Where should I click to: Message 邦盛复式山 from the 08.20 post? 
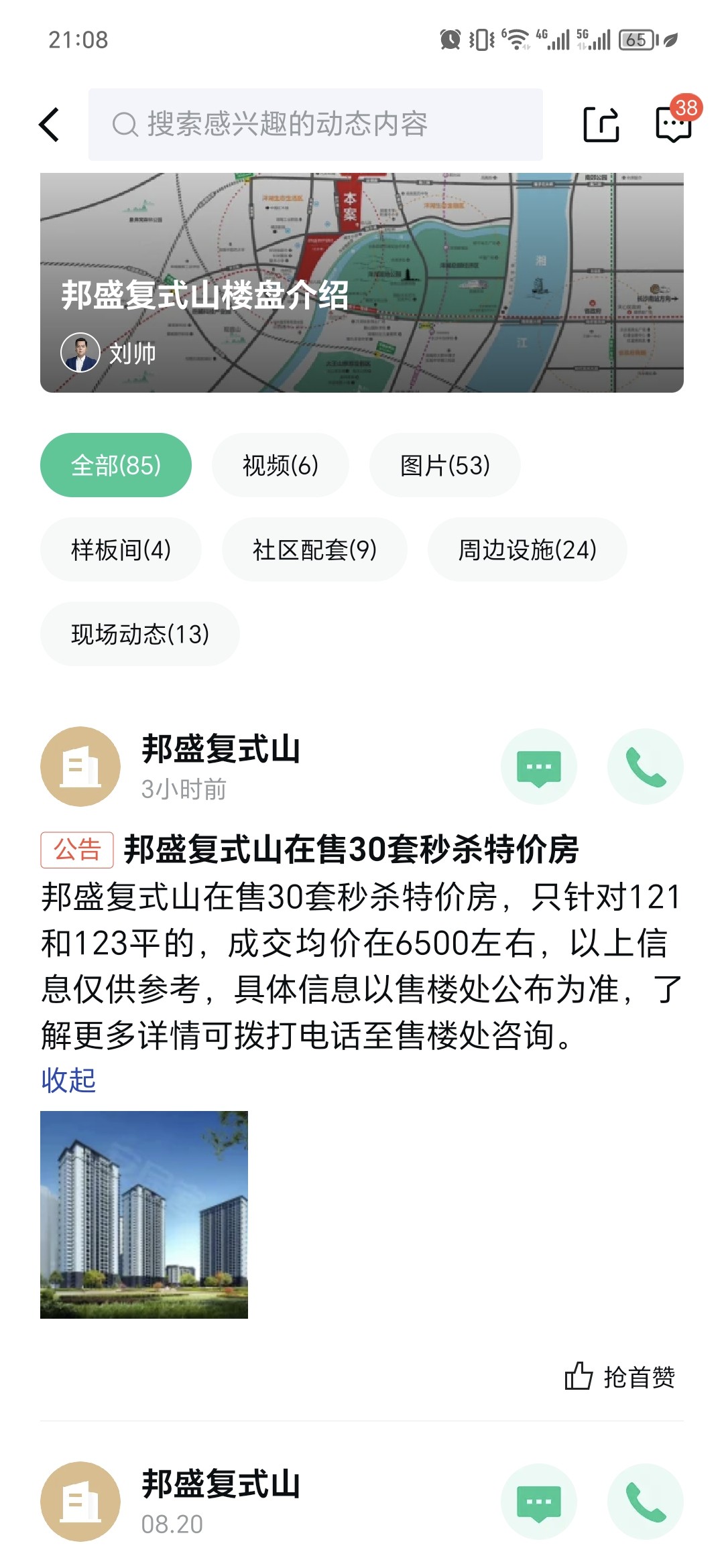click(539, 1502)
